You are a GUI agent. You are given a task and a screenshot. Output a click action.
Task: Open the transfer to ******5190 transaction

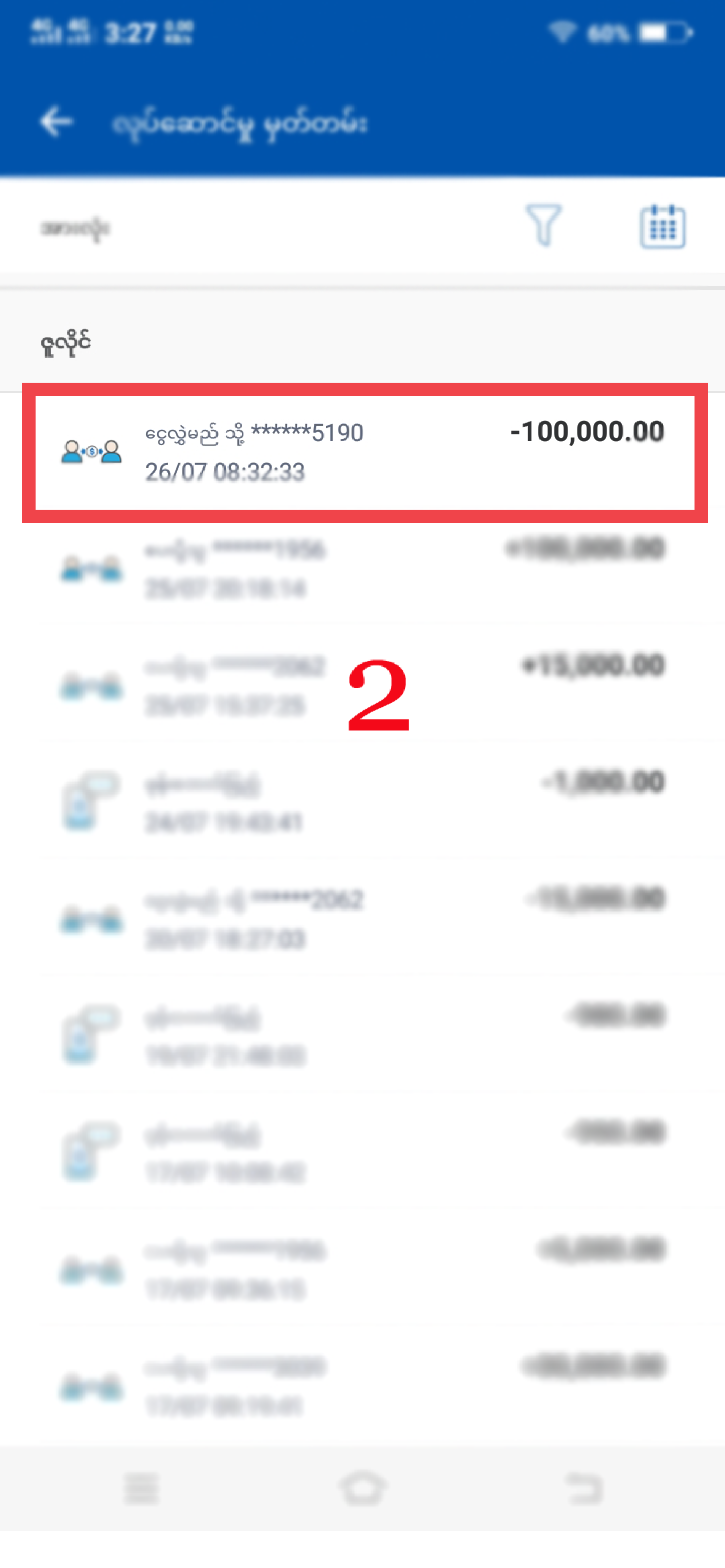pos(364,452)
